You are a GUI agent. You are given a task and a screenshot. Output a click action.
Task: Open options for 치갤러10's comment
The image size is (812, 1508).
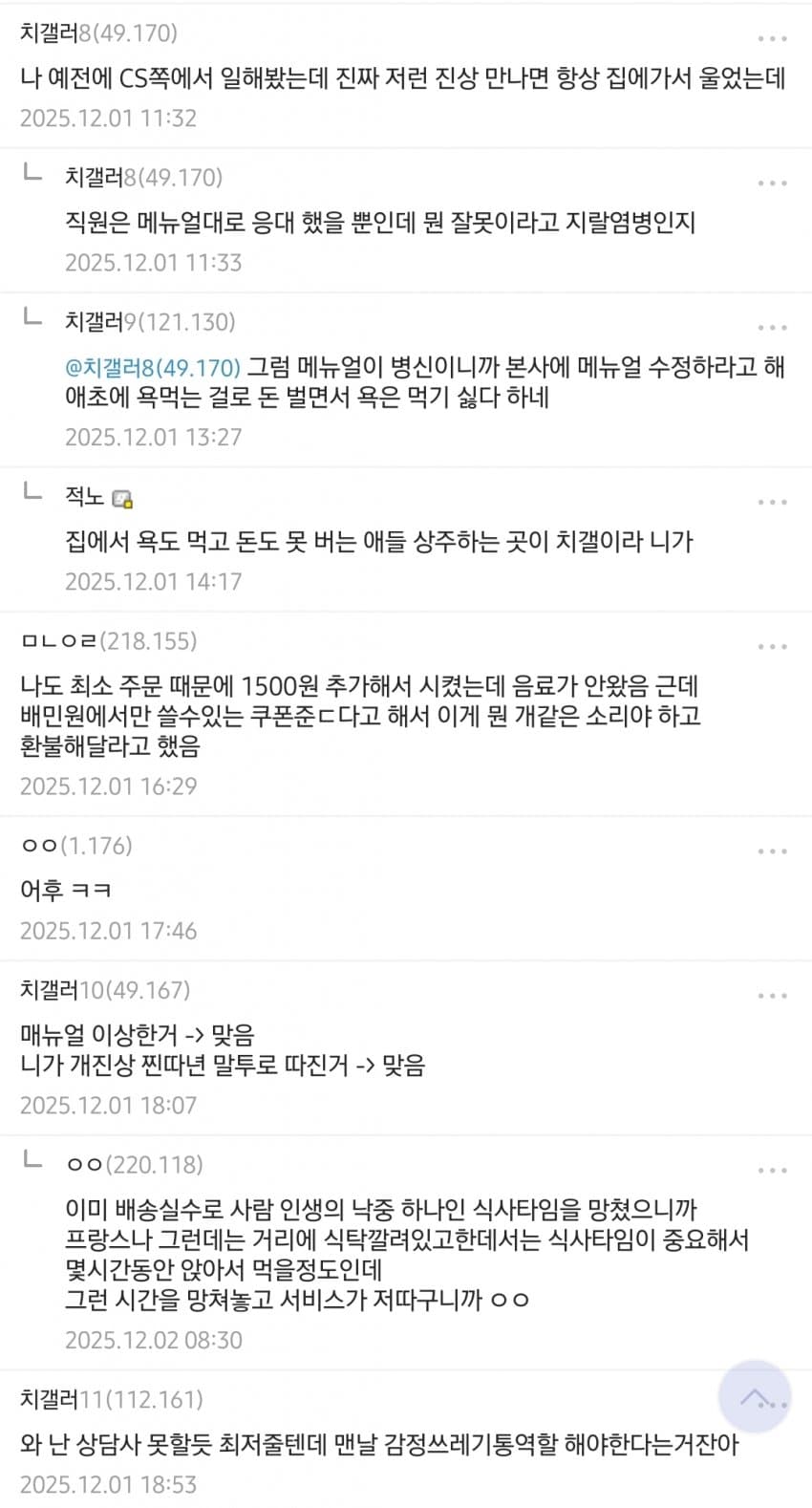(772, 996)
